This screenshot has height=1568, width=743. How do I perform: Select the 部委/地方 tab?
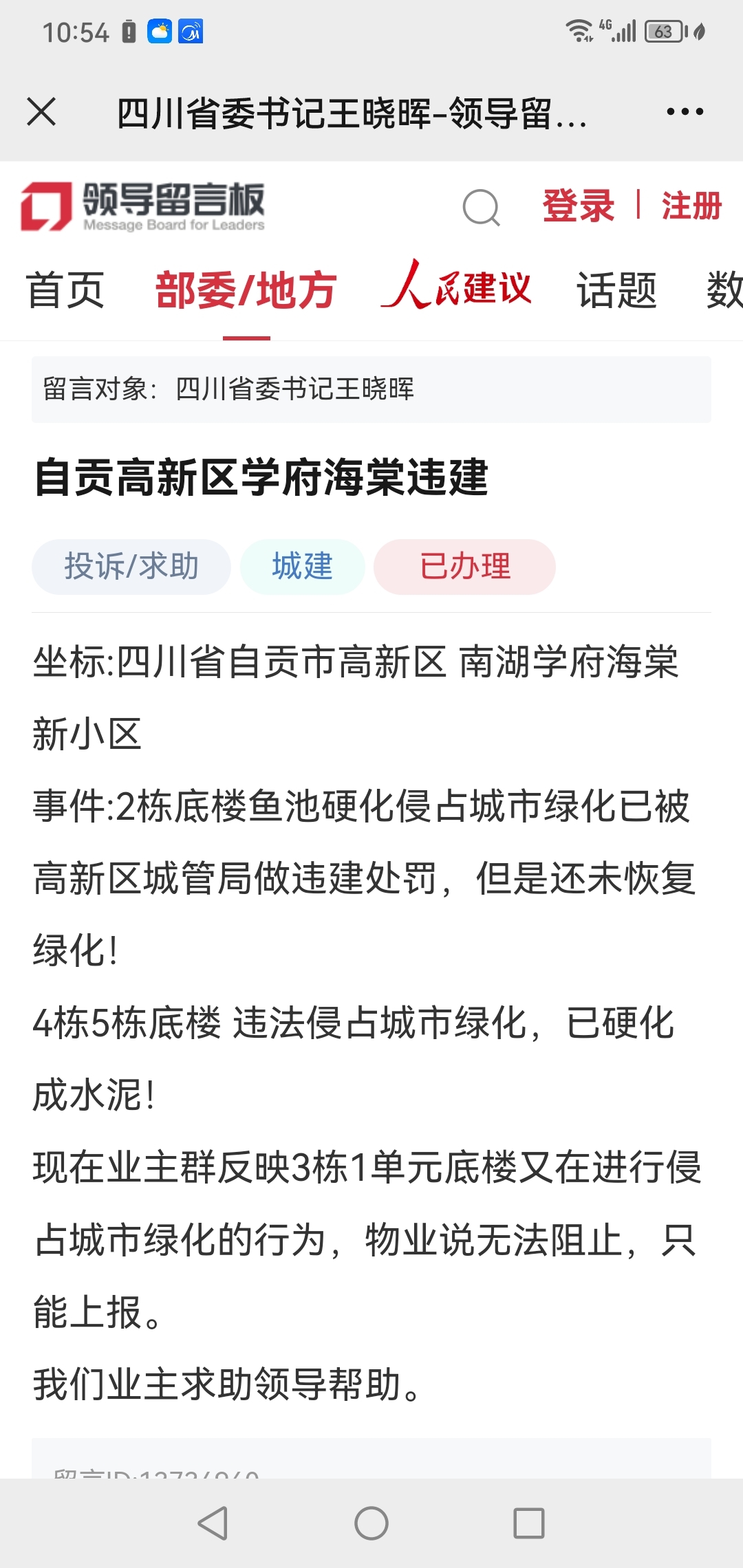(246, 290)
